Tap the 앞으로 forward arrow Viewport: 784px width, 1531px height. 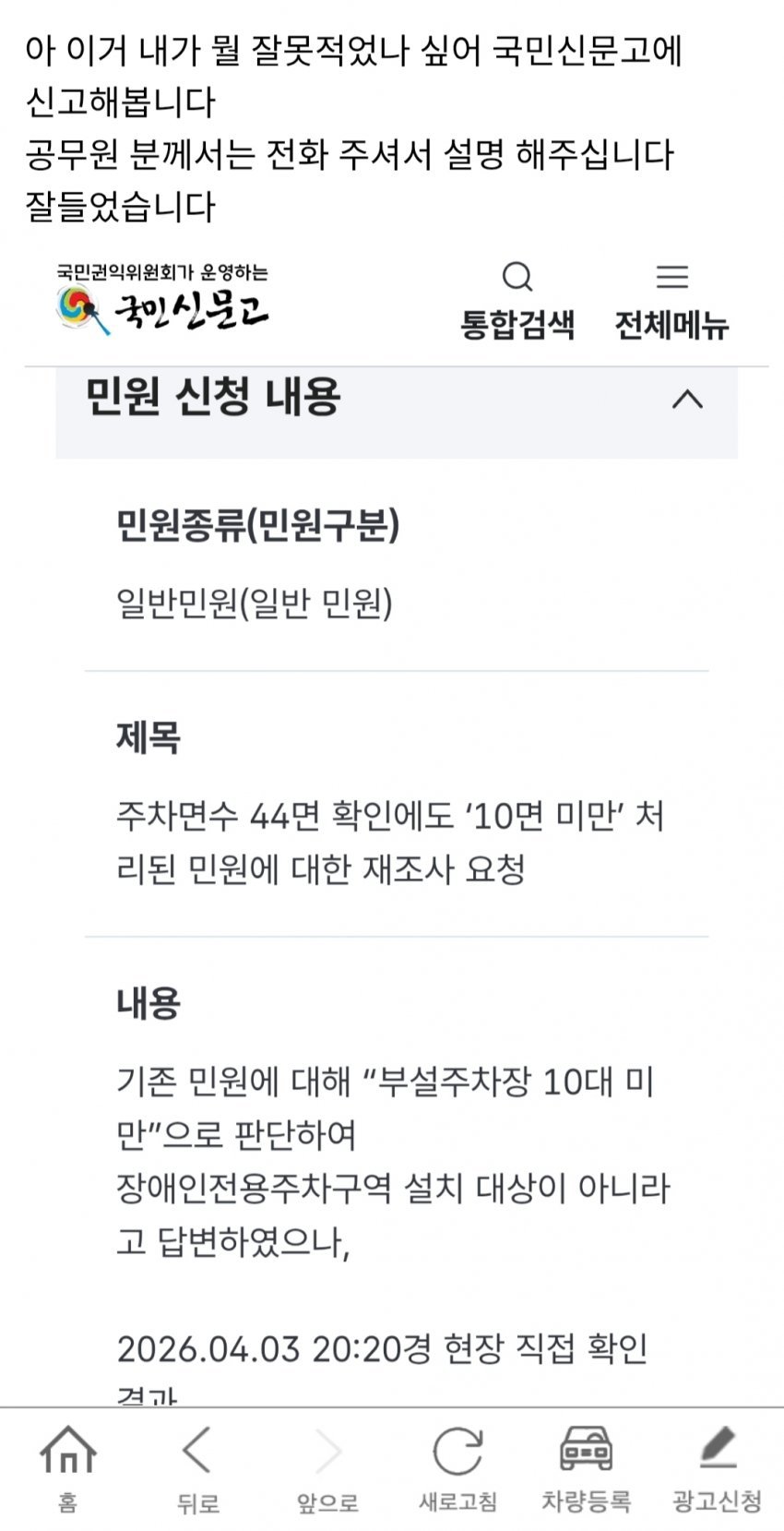click(x=327, y=1467)
